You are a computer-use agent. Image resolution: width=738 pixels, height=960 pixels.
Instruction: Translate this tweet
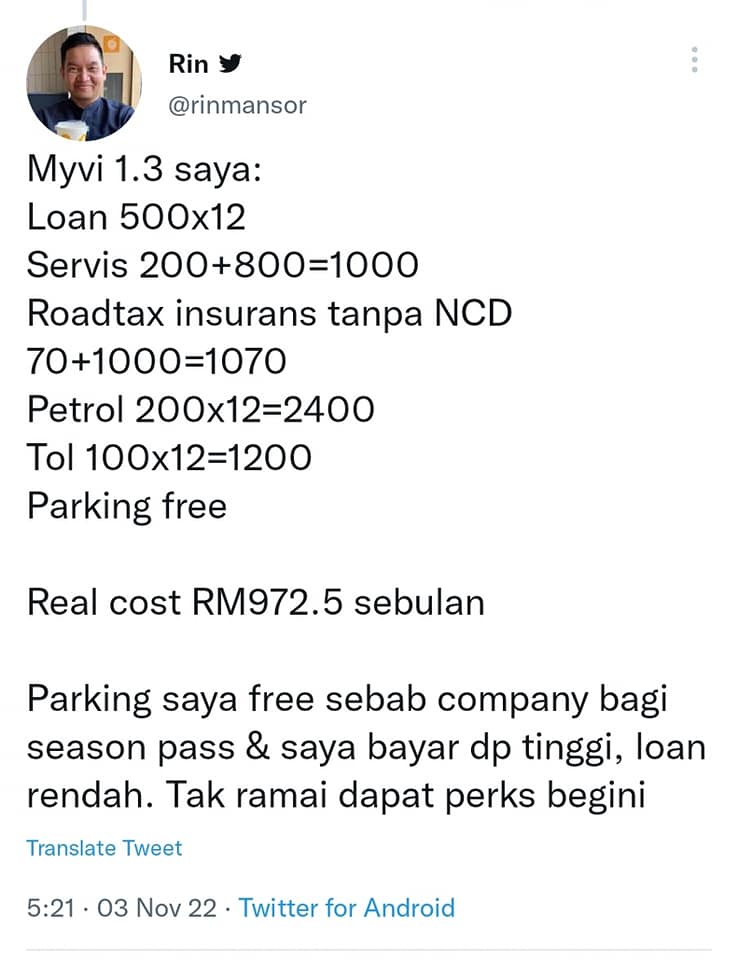(x=104, y=848)
